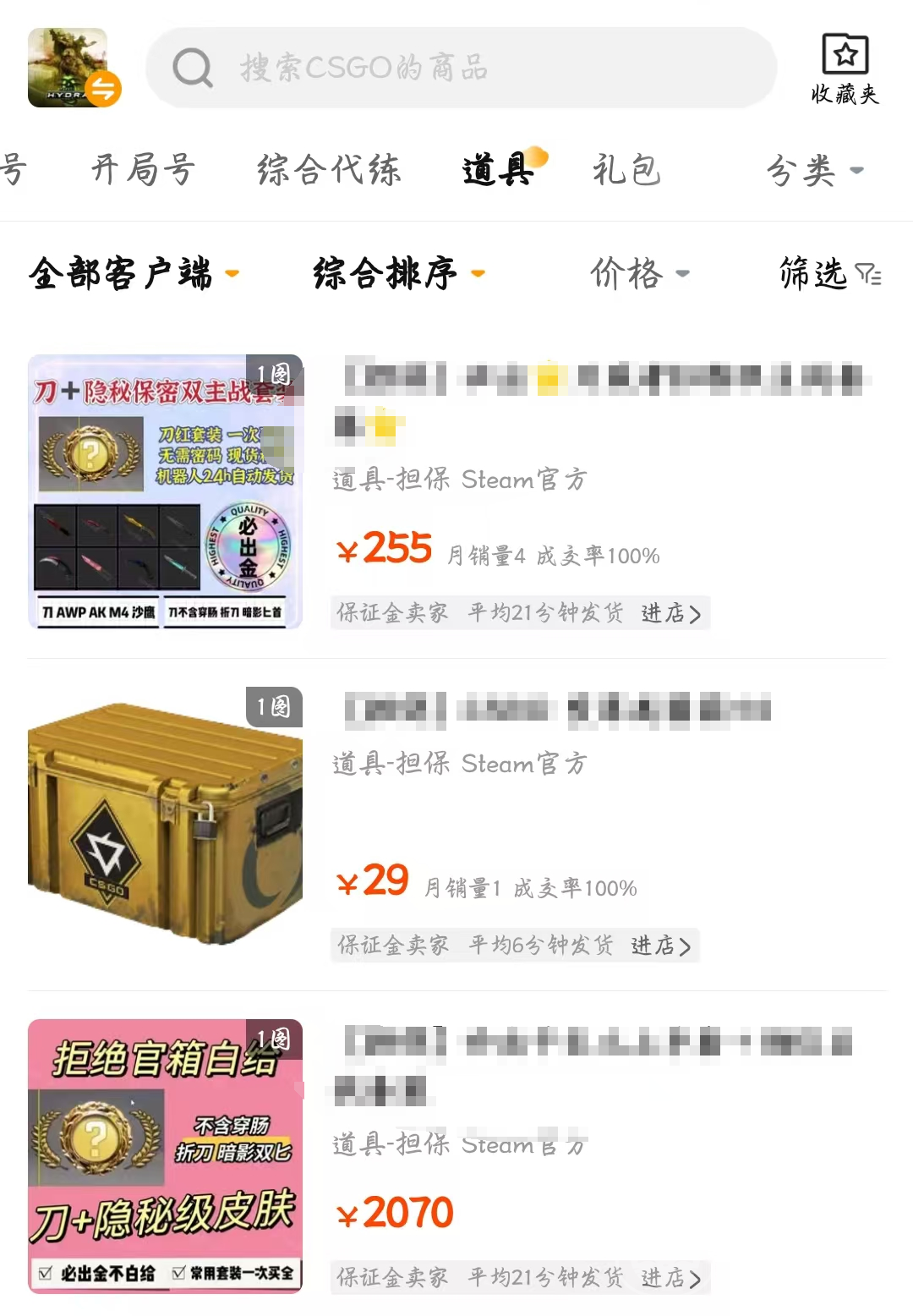Viewport: 913px width, 1316px height.
Task: Expand the 分类 category dropdown
Action: 814,171
